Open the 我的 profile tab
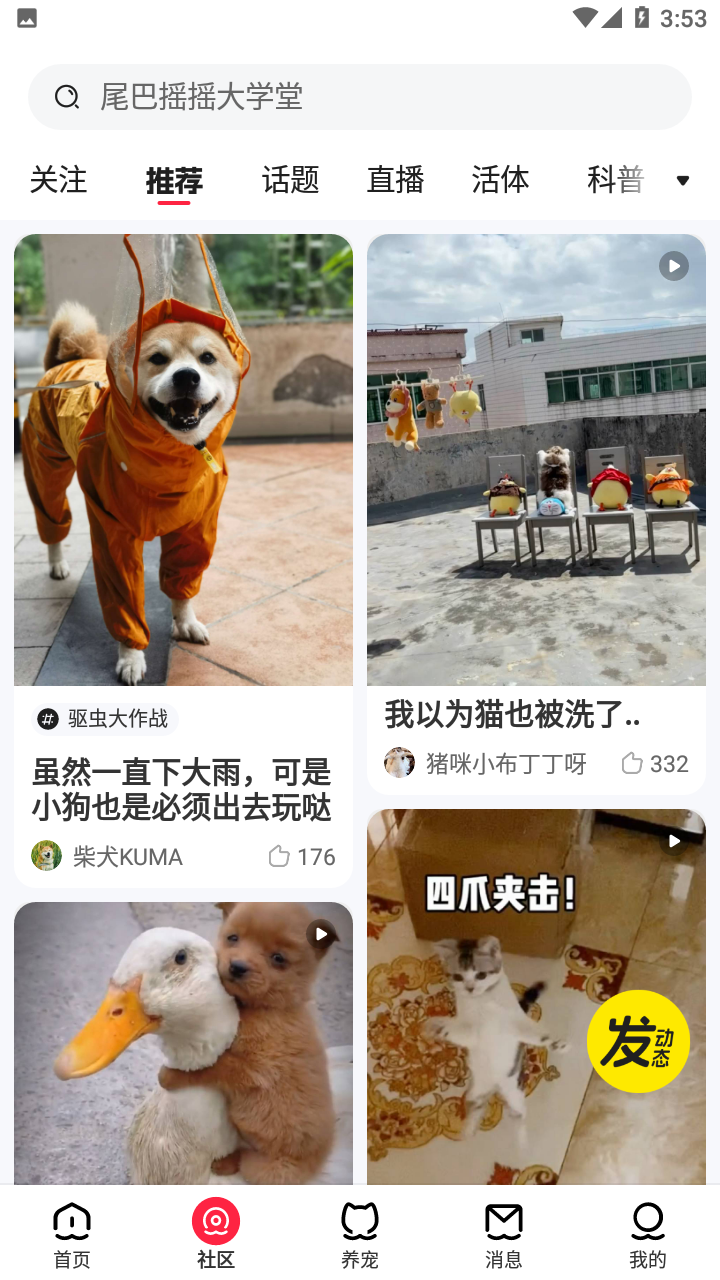This screenshot has height=1280, width=720. (648, 1235)
